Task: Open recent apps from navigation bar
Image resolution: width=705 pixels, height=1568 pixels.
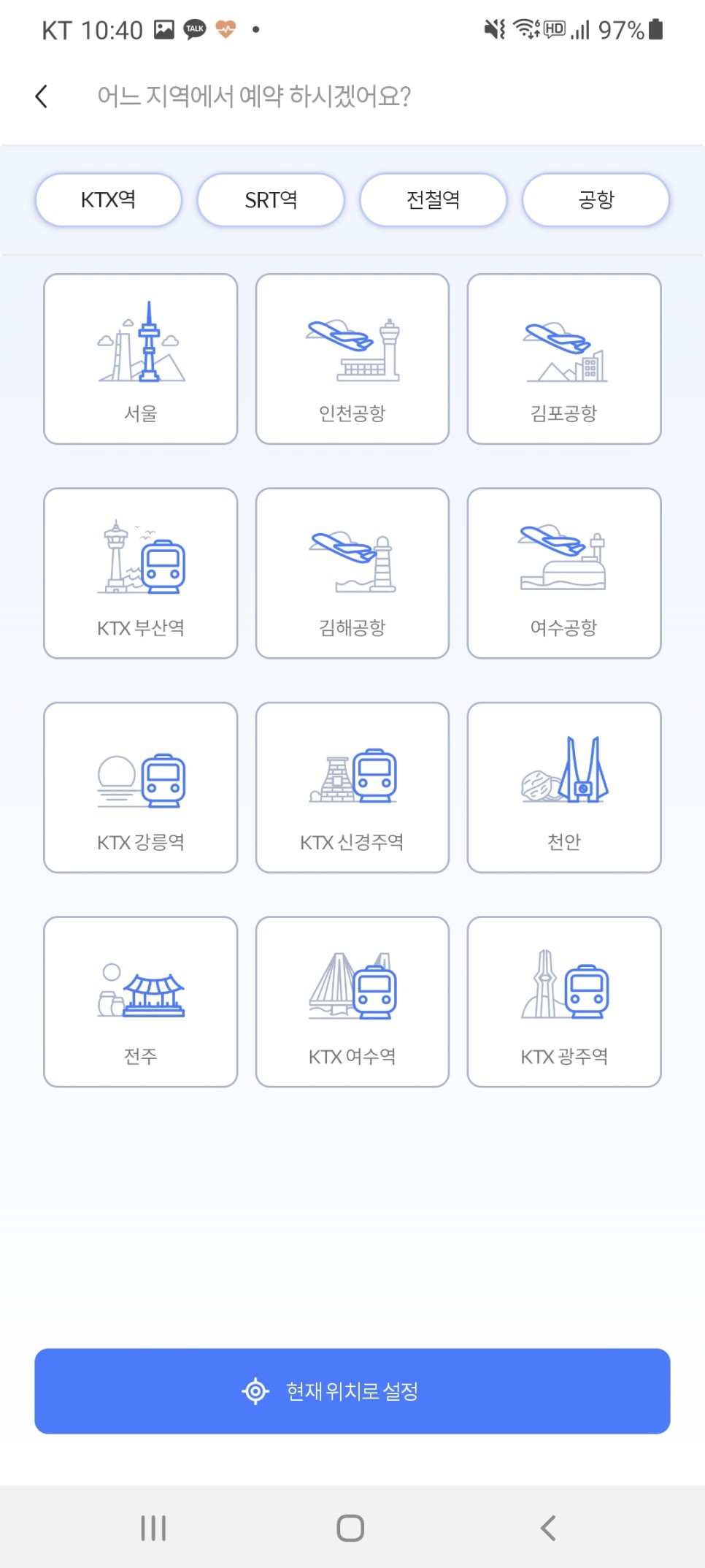Action: pos(153,1528)
